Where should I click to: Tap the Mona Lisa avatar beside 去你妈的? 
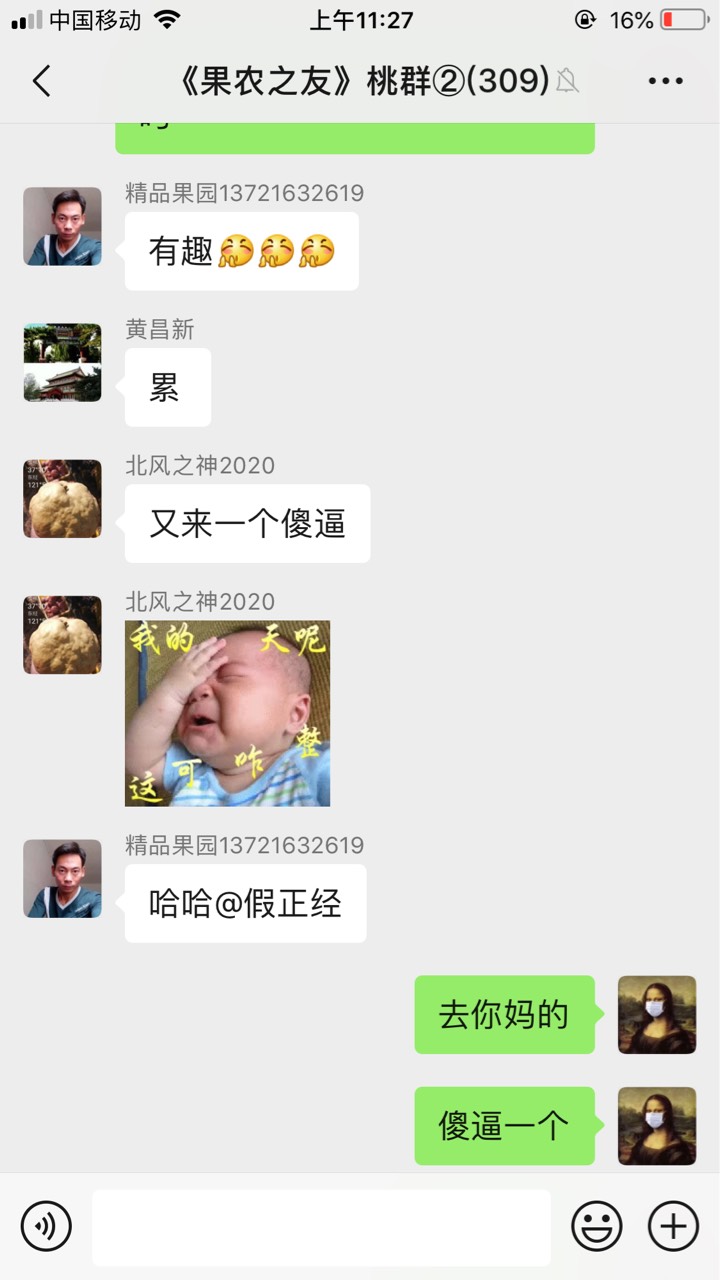657,1014
